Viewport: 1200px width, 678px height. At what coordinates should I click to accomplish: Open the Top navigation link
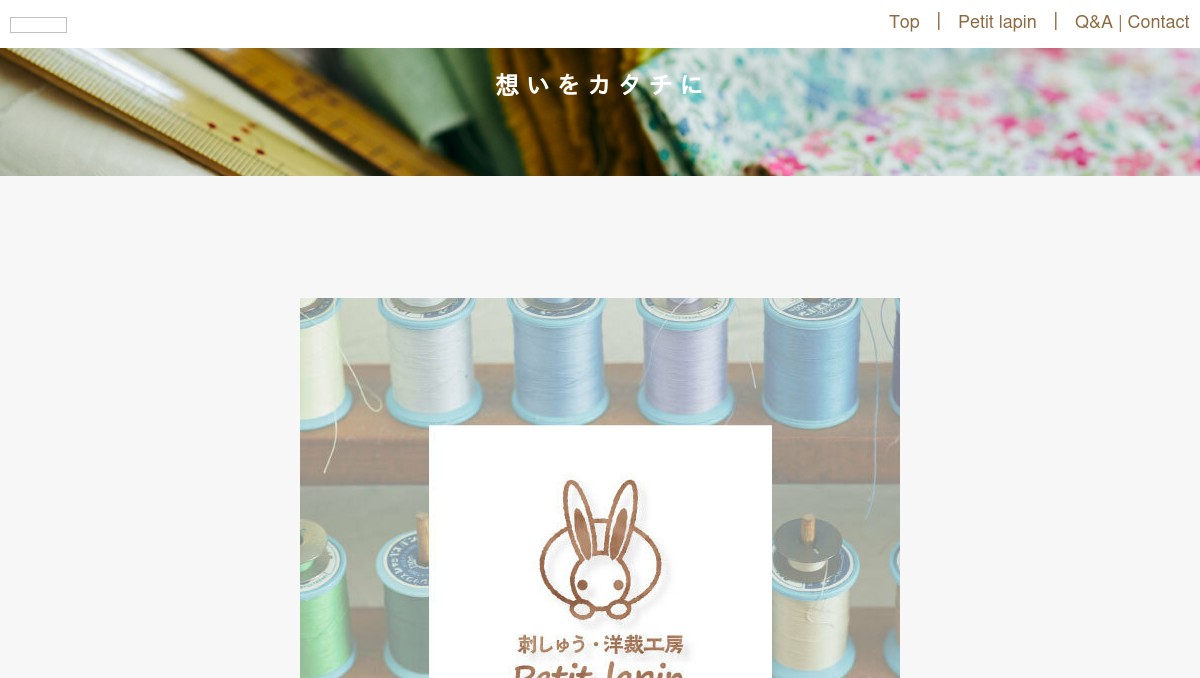tap(904, 22)
